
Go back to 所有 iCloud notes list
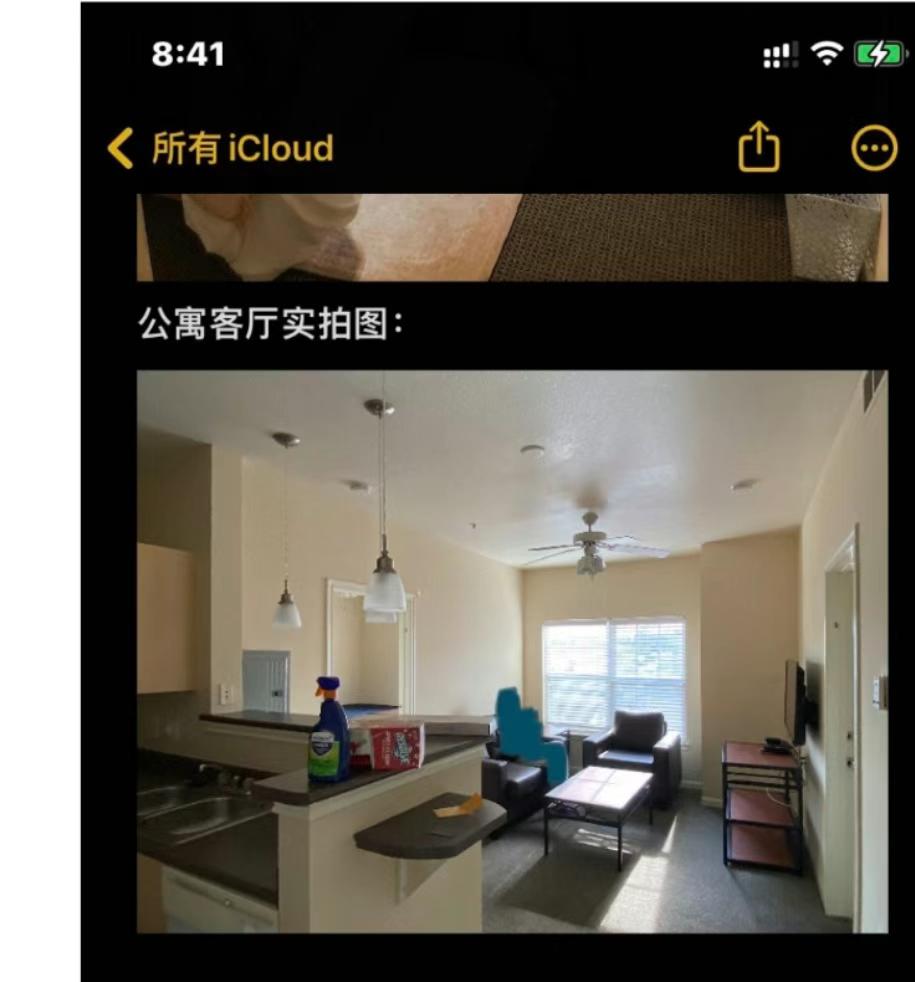(220, 149)
